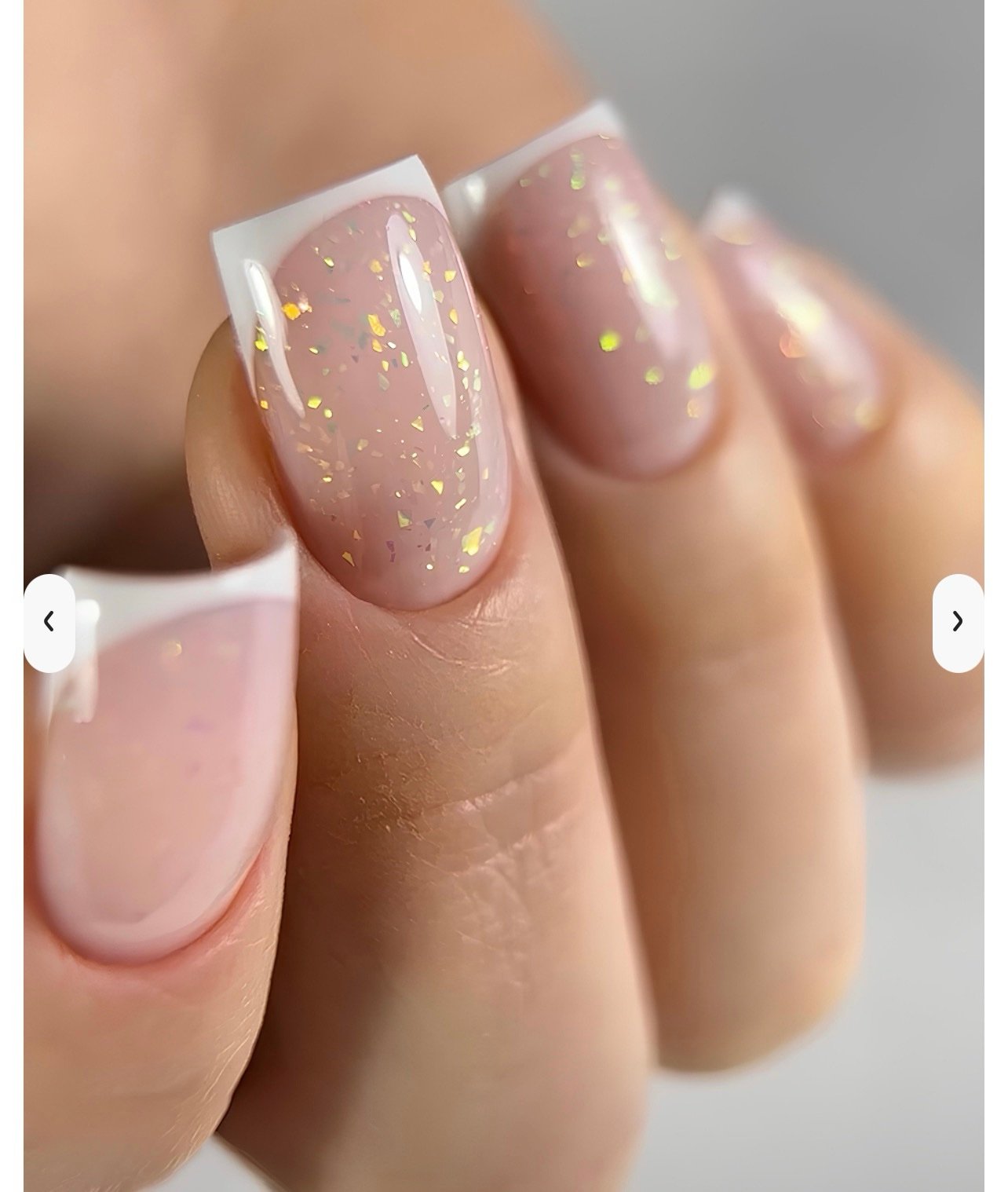Screen dimensions: 1008x1192
Task: Go to the previous photo
Action: [x=49, y=623]
